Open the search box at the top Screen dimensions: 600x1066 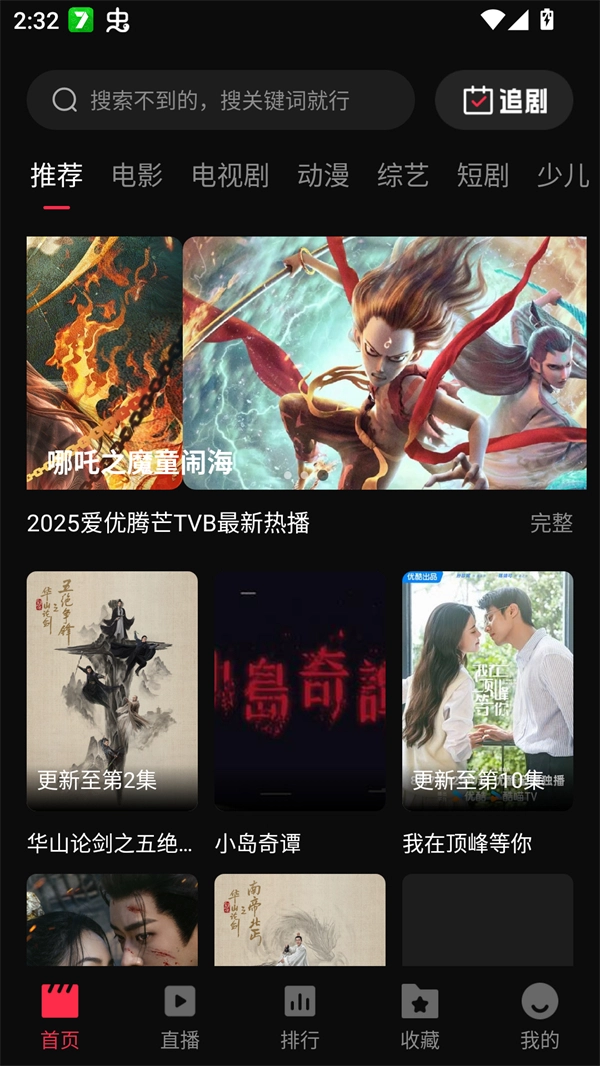220,100
